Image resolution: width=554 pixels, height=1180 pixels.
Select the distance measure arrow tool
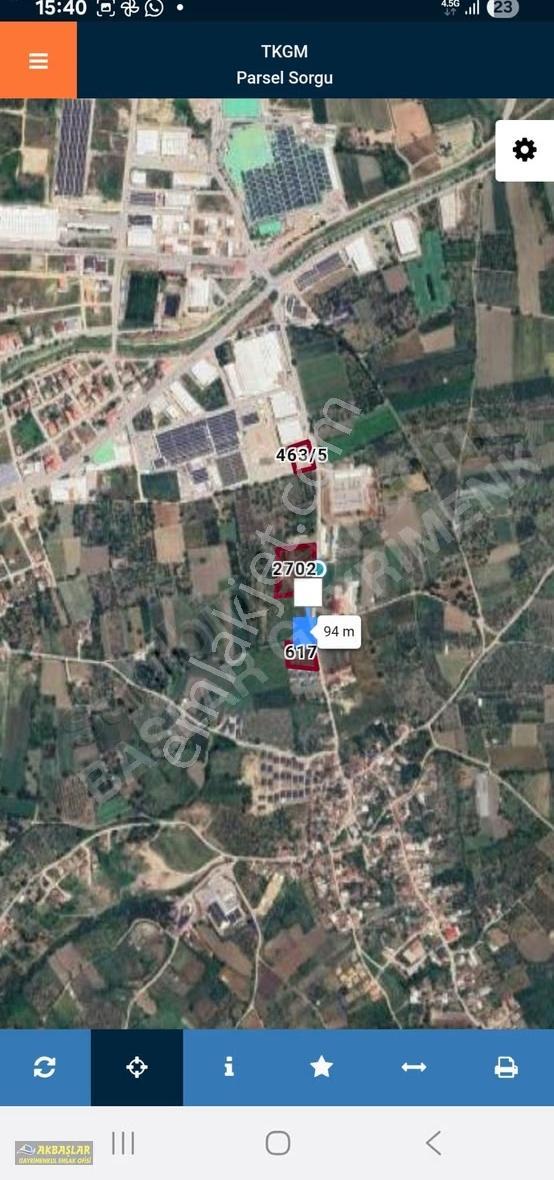[x=414, y=1067]
